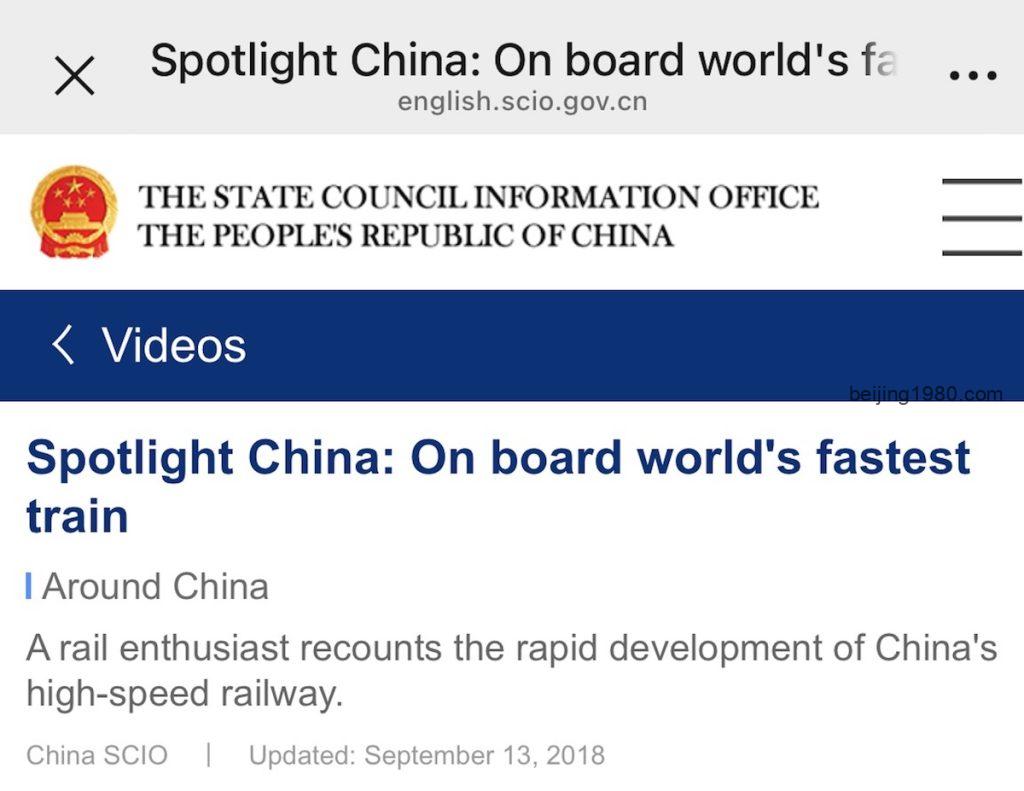Open the three-dot overflow menu
This screenshot has width=1024, height=791.
tap(971, 75)
